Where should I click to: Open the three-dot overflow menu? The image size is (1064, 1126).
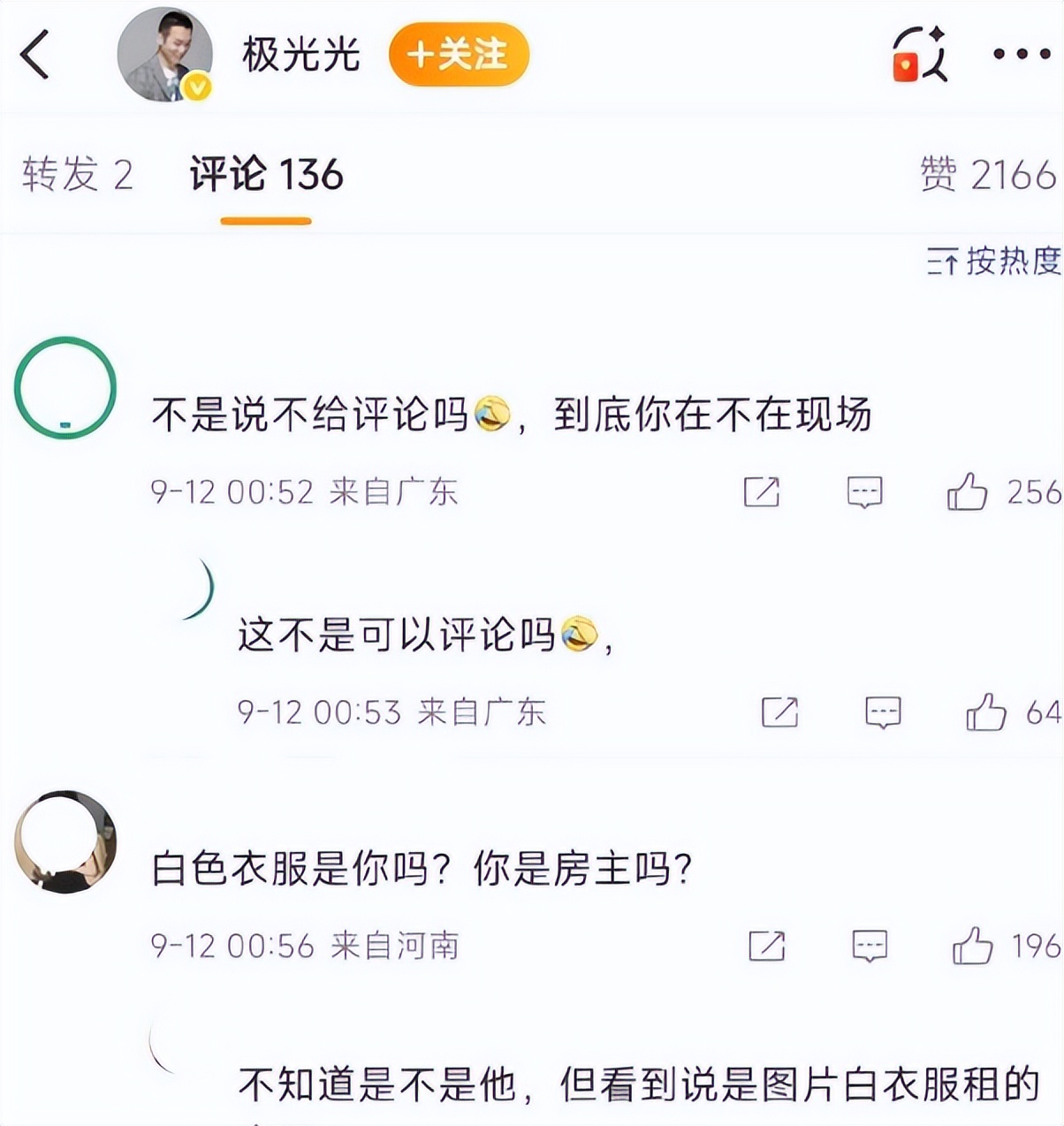(x=1021, y=55)
